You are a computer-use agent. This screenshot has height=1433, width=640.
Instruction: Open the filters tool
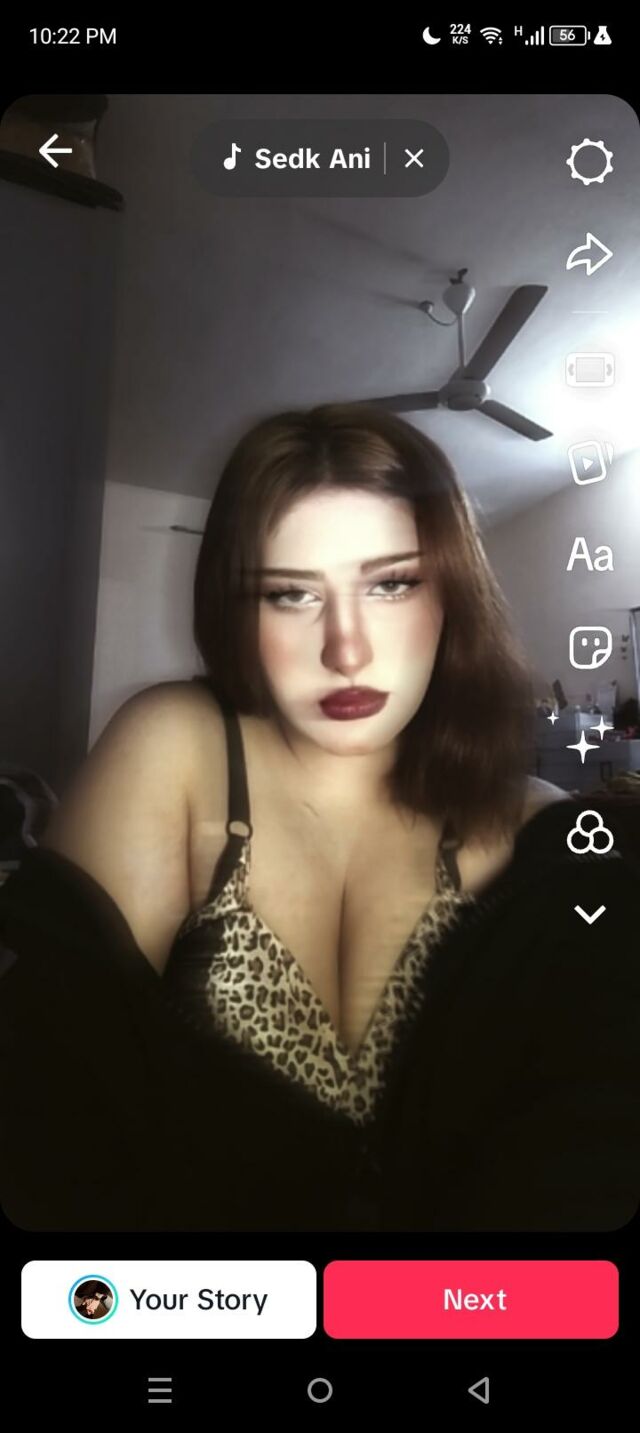pyautogui.click(x=589, y=832)
